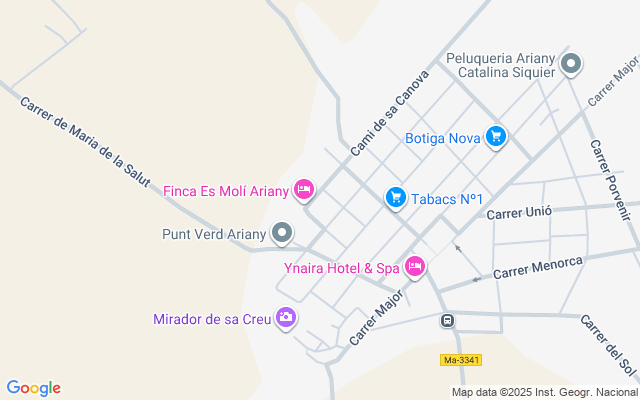Open the Google logo link
Image resolution: width=640 pixels, height=400 pixels.
click(33, 388)
